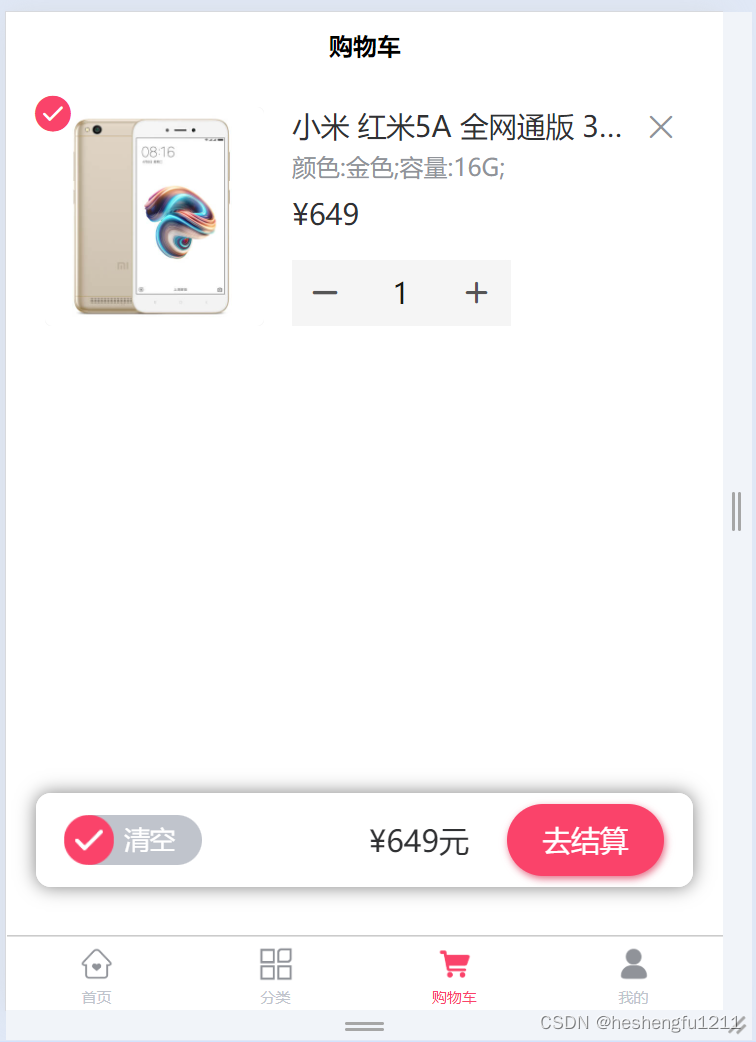Screen dimensions: 756x1042
Task: Open the 我的 profile icon
Action: (633, 963)
